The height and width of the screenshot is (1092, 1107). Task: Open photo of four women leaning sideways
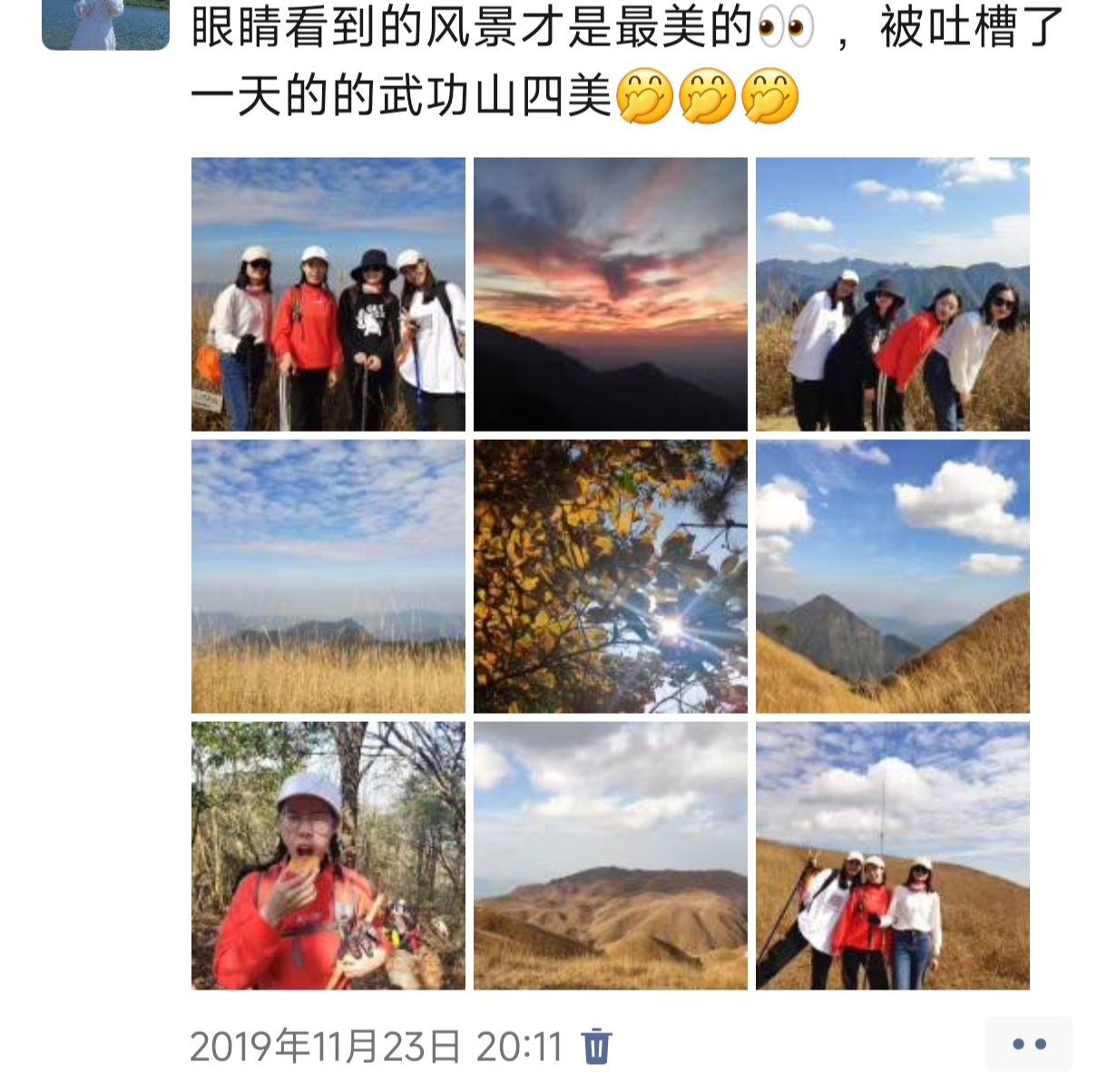893,294
